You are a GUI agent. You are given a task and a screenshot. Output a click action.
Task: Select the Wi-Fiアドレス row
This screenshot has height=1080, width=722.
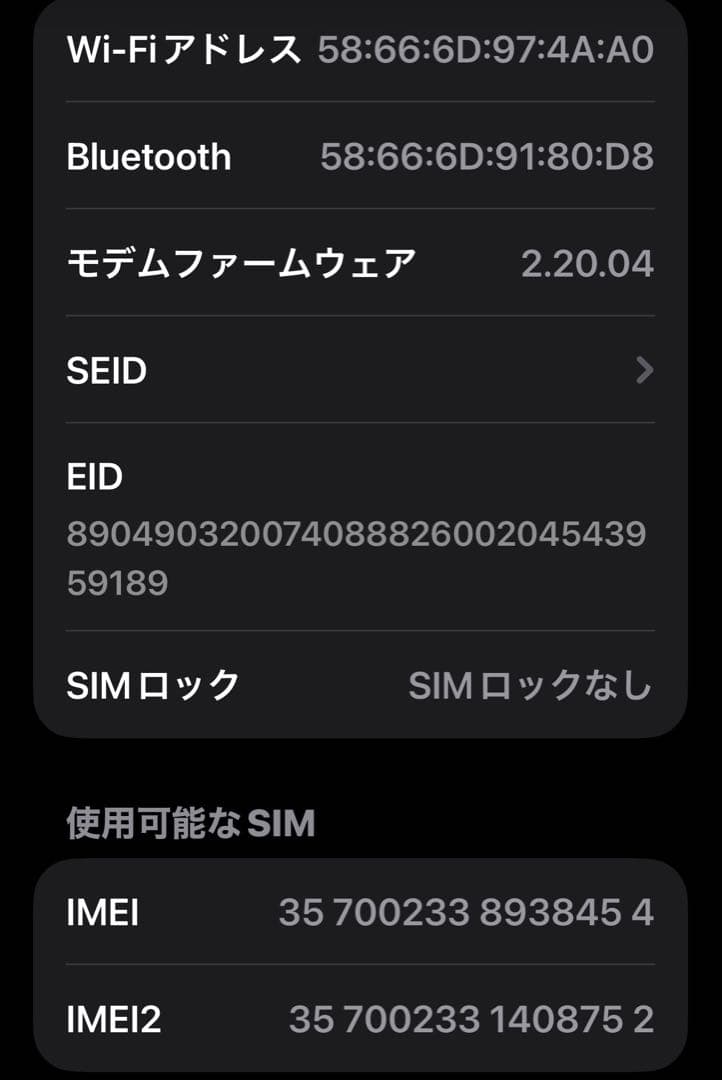(360, 48)
